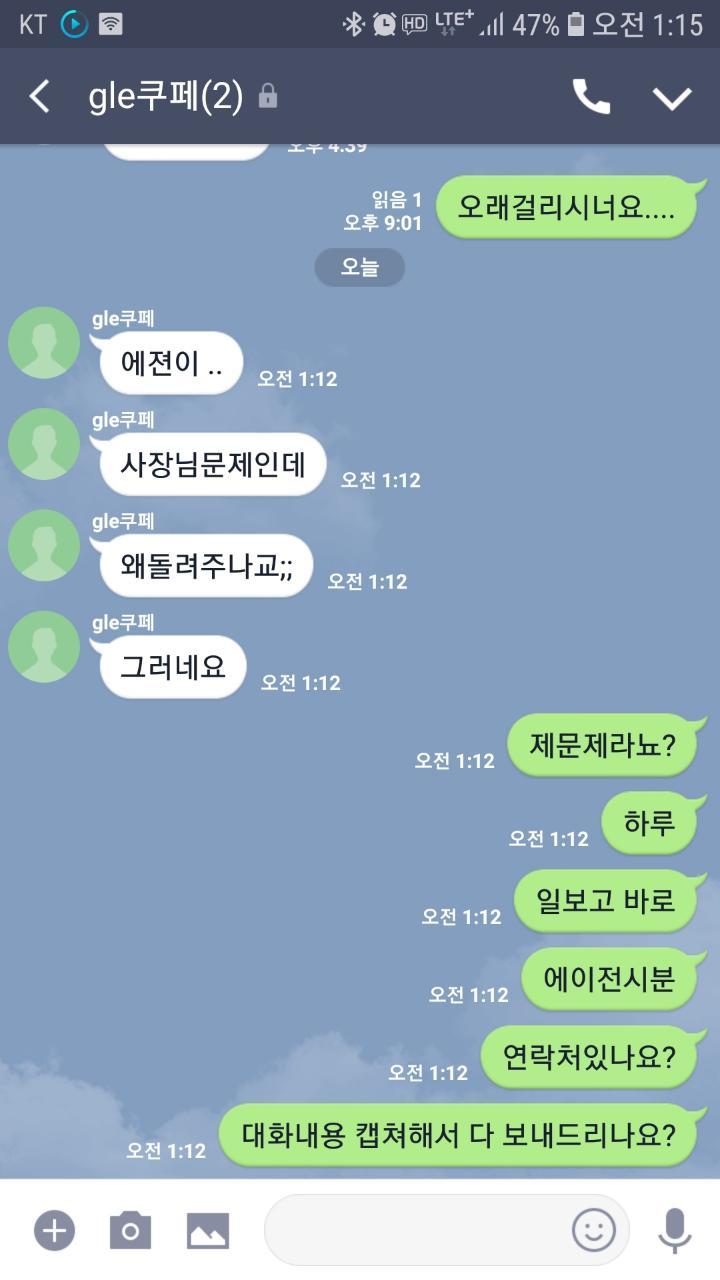Open the gallery to send a picture
Viewport: 720px width, 1280px height.
click(x=208, y=1230)
